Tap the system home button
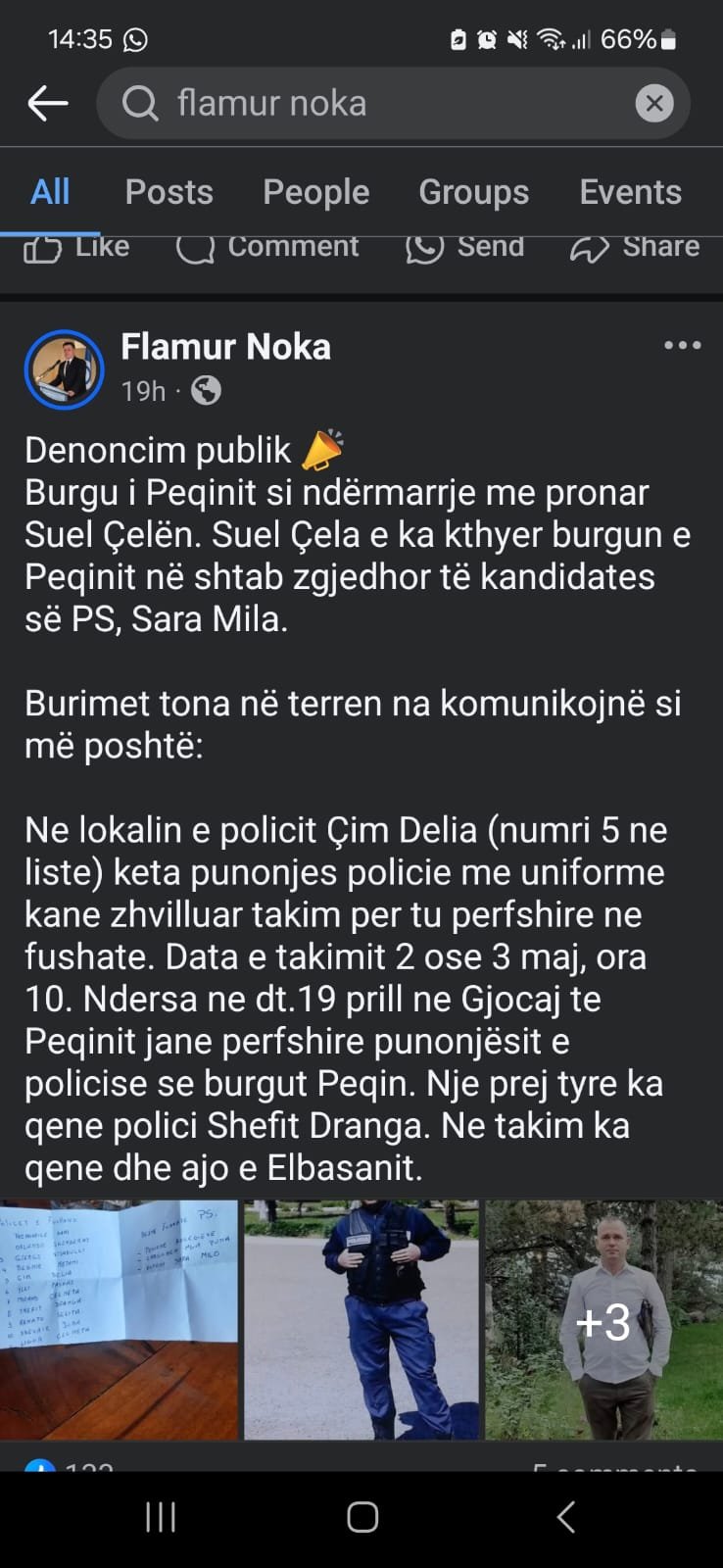Image resolution: width=723 pixels, height=1568 pixels. [x=361, y=1517]
